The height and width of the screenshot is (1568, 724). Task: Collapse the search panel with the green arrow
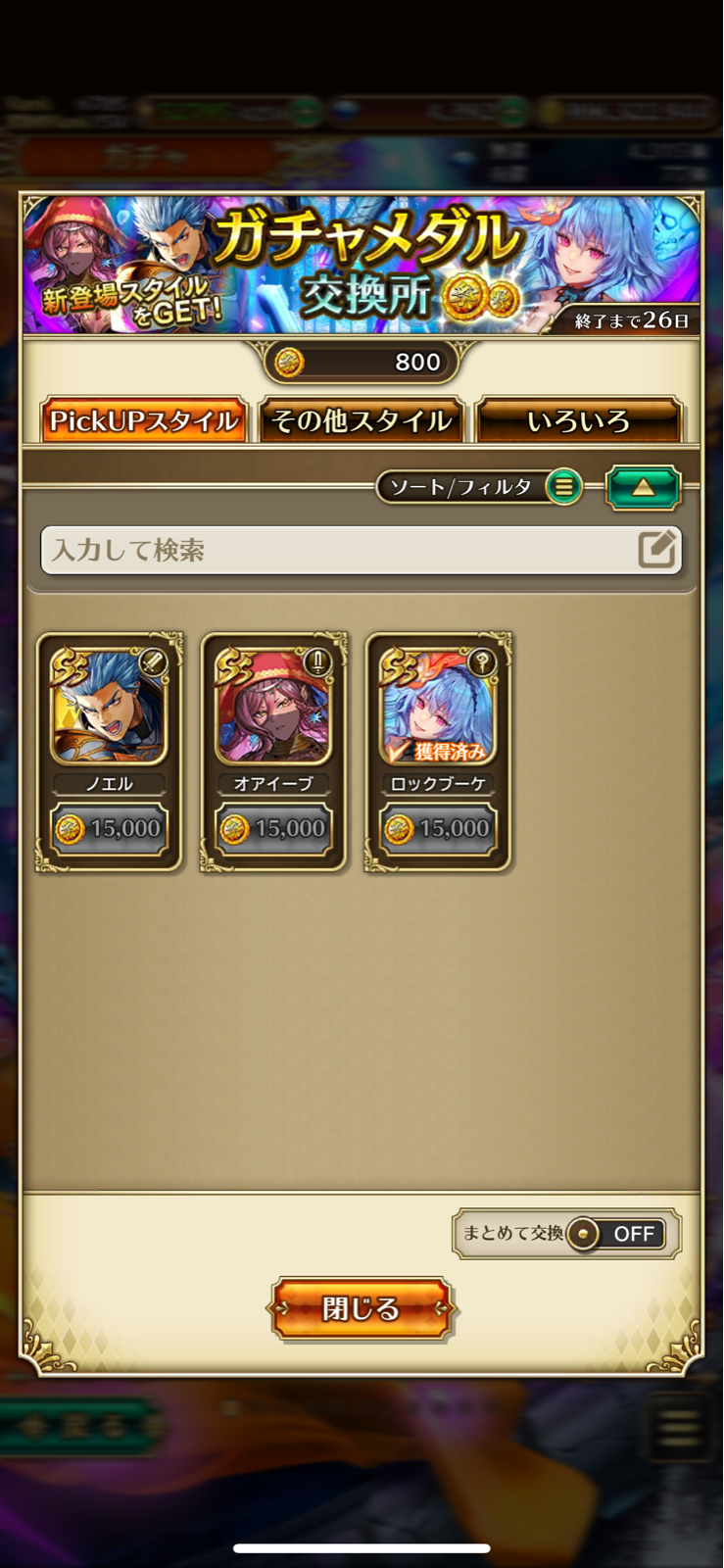pyautogui.click(x=643, y=487)
